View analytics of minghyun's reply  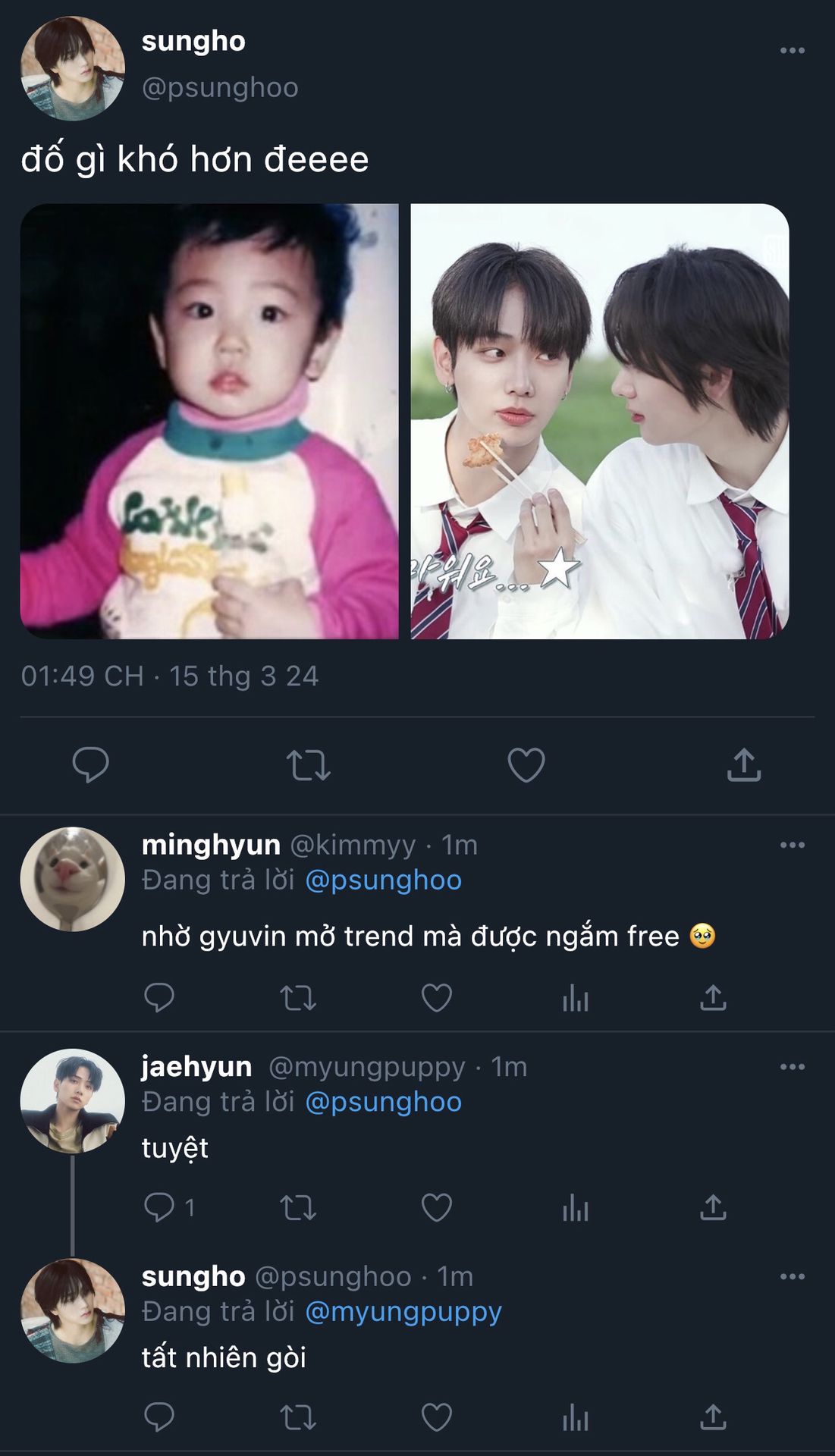coord(575,998)
